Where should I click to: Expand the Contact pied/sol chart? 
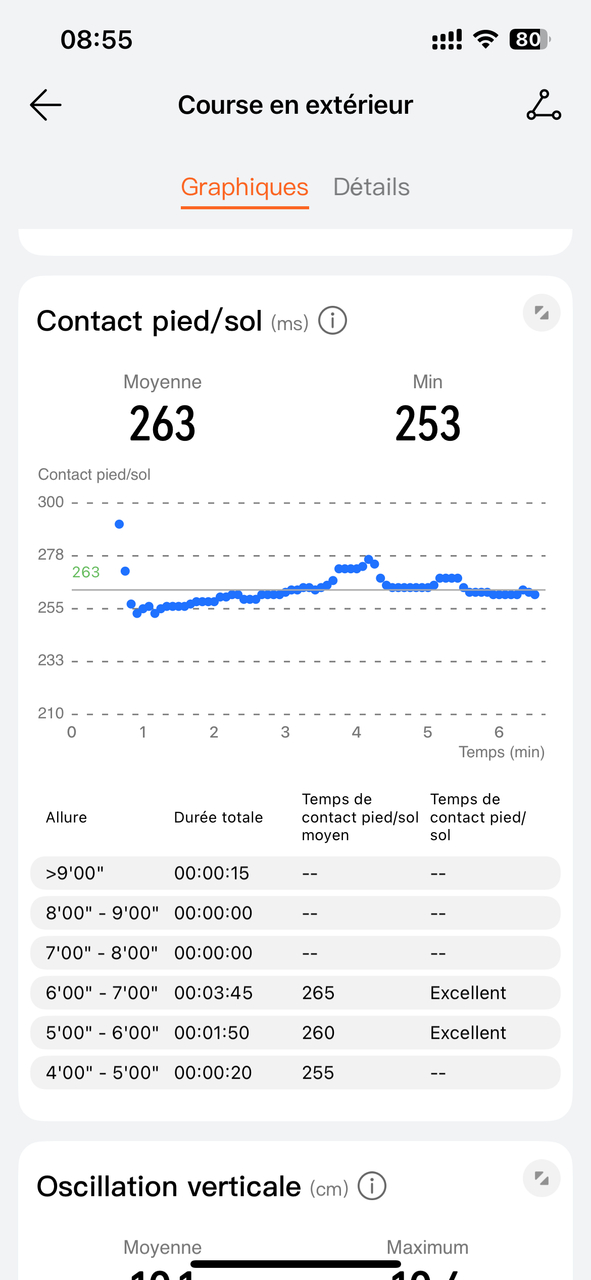541,313
